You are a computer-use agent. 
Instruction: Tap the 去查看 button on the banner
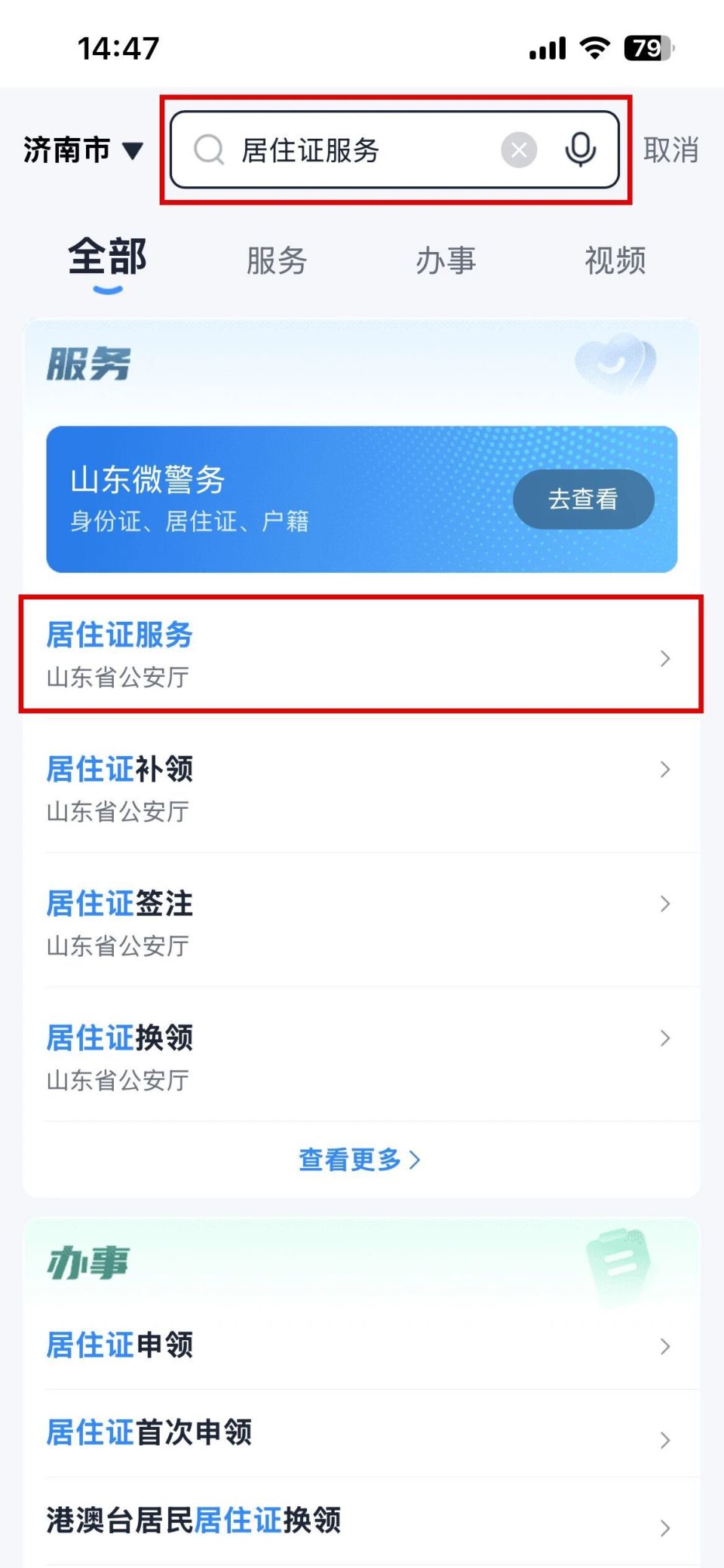[584, 499]
